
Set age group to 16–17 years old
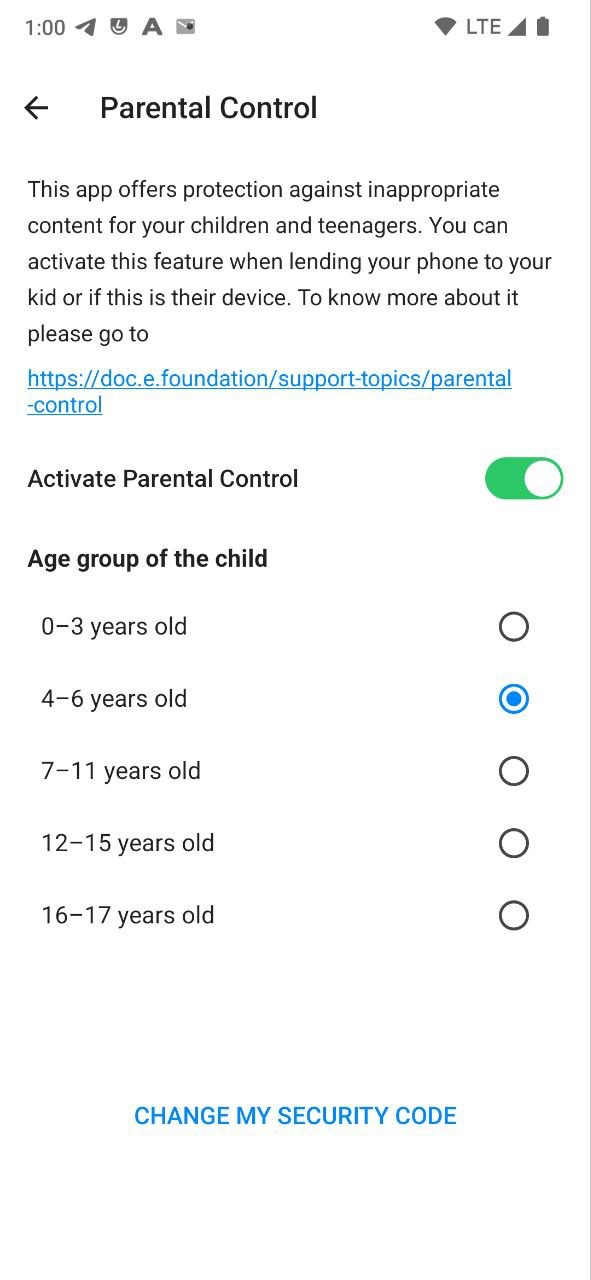285,915
